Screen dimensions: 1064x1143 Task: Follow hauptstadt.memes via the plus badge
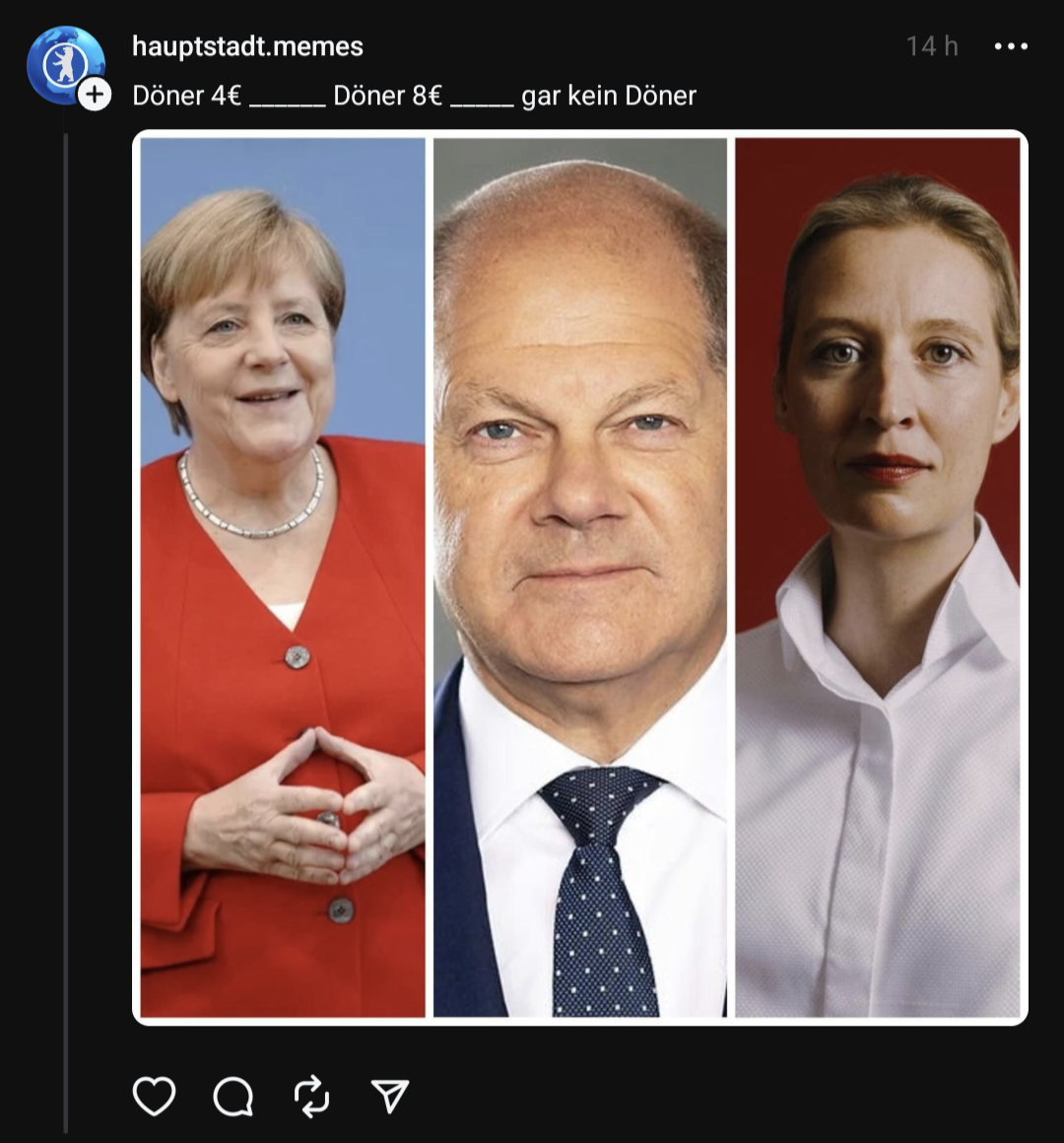(x=94, y=95)
